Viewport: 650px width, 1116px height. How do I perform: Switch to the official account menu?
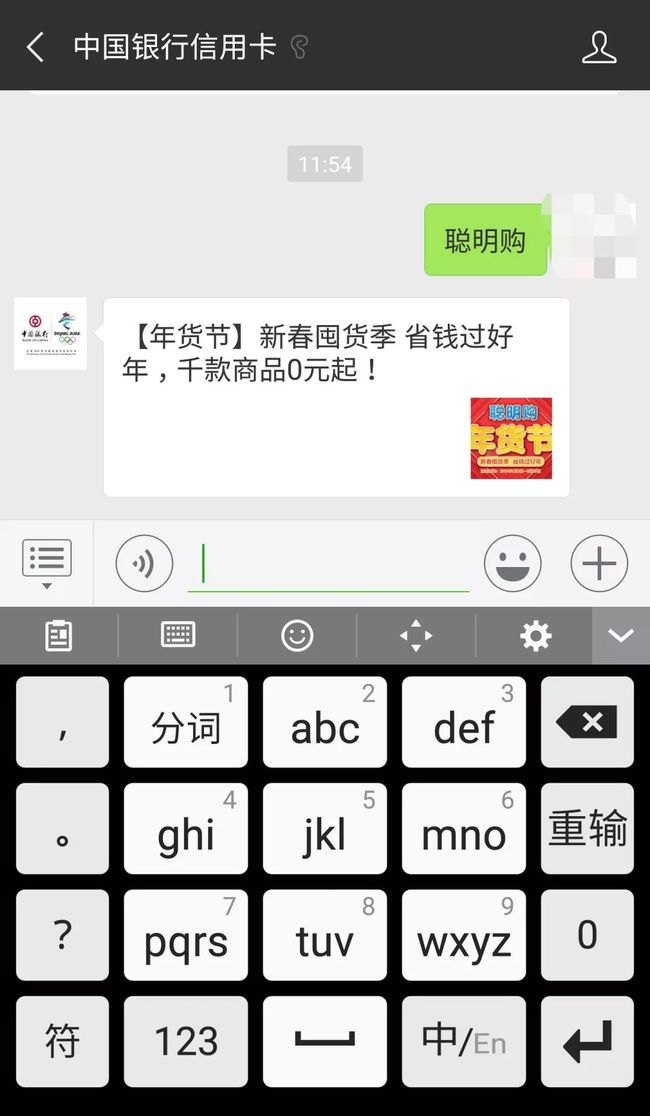(47, 564)
